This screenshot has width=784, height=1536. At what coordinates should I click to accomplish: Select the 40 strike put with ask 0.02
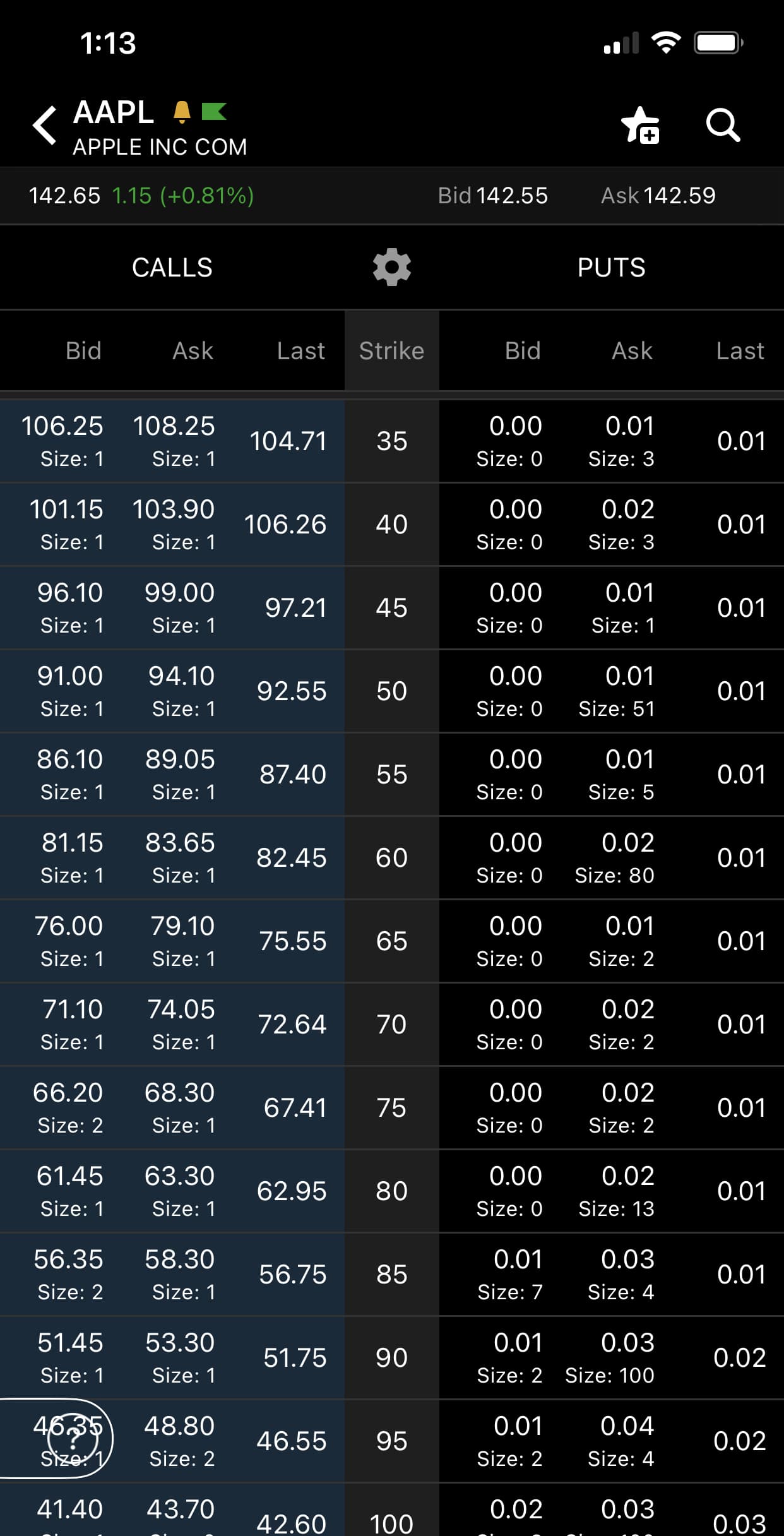click(x=627, y=524)
